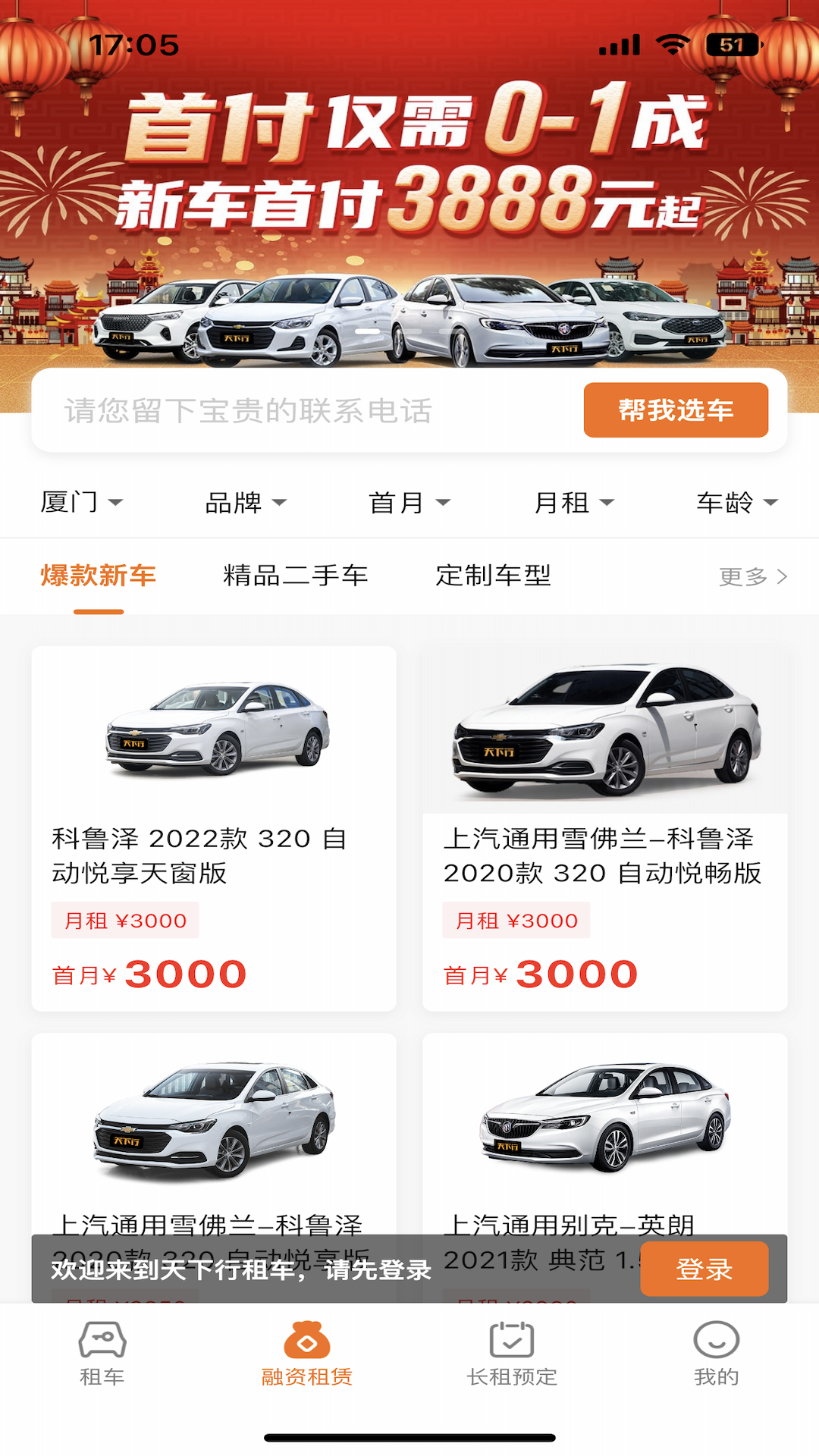Stay on the 爆款新车 tab

(x=99, y=576)
